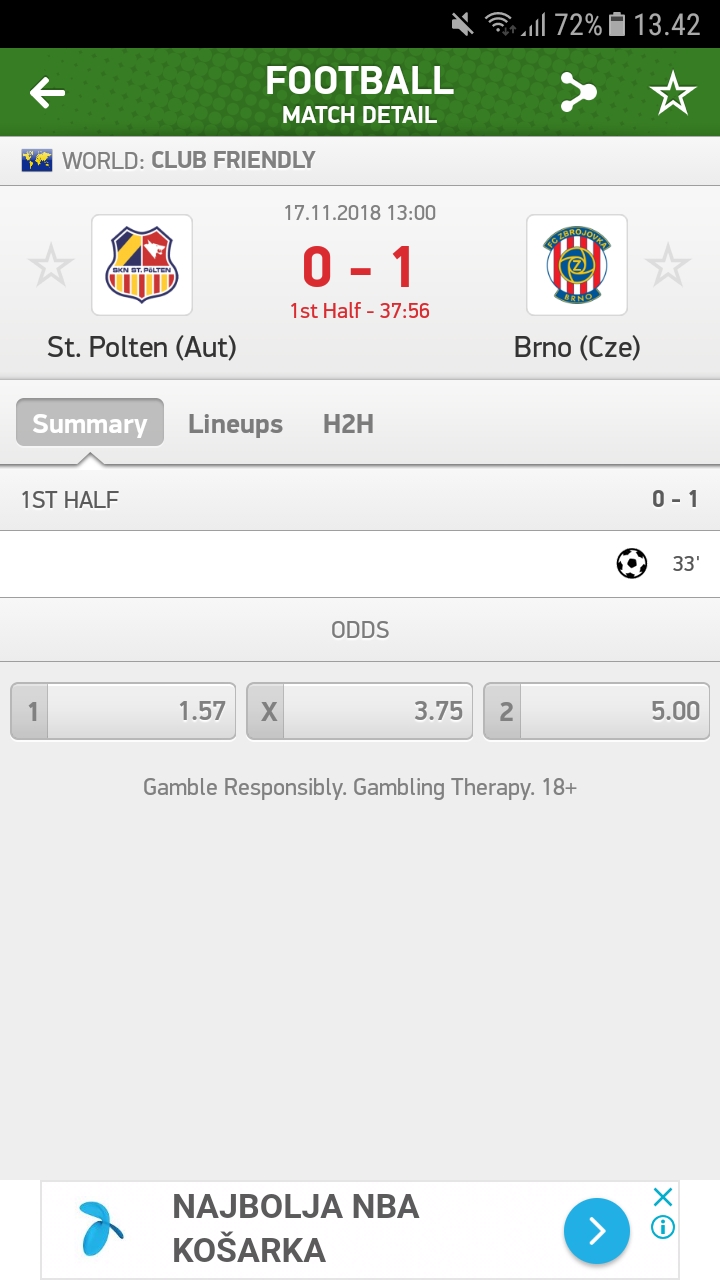720x1280 pixels.
Task: Open the Brno team logo
Action: (x=577, y=265)
